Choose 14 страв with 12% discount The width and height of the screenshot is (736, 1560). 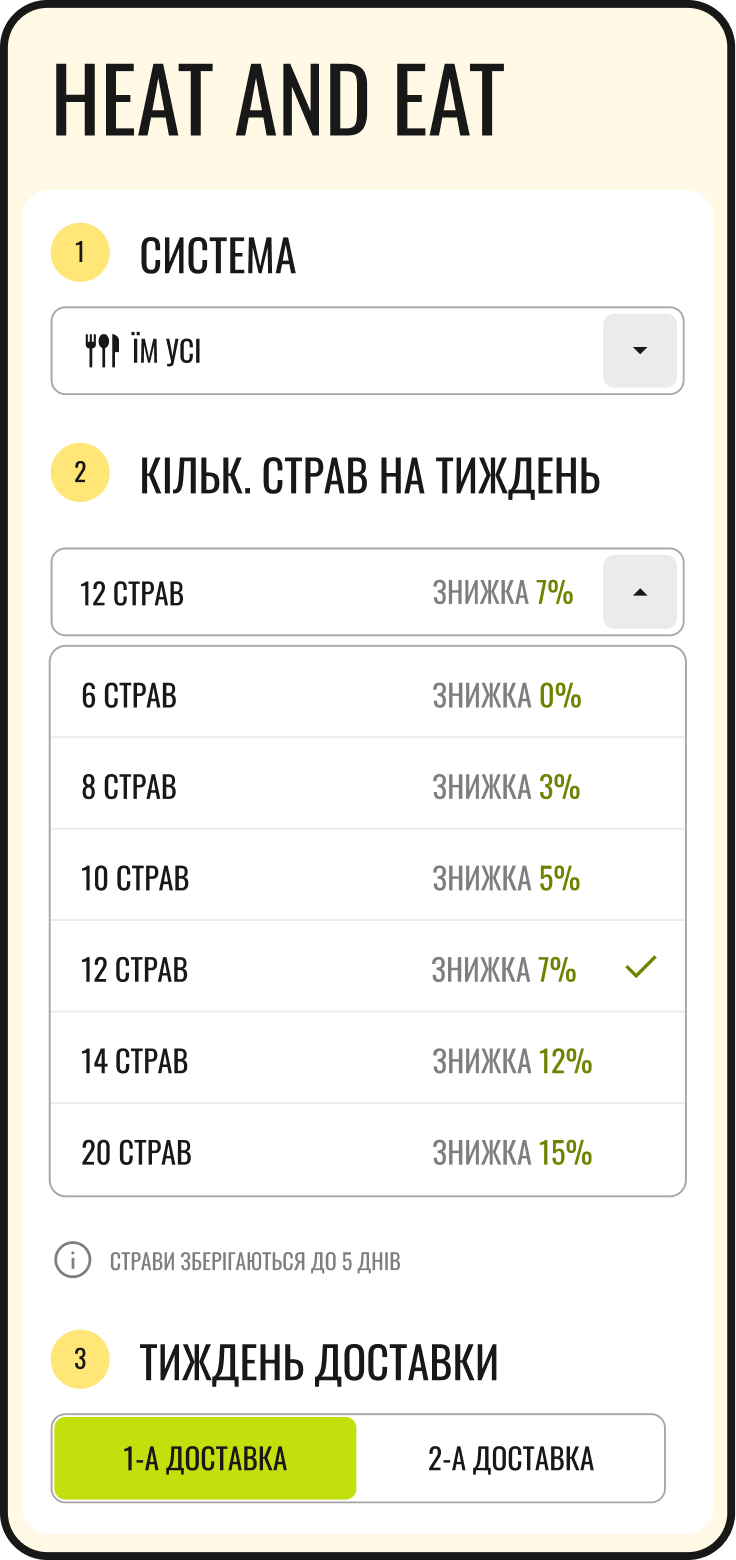(x=367, y=1060)
